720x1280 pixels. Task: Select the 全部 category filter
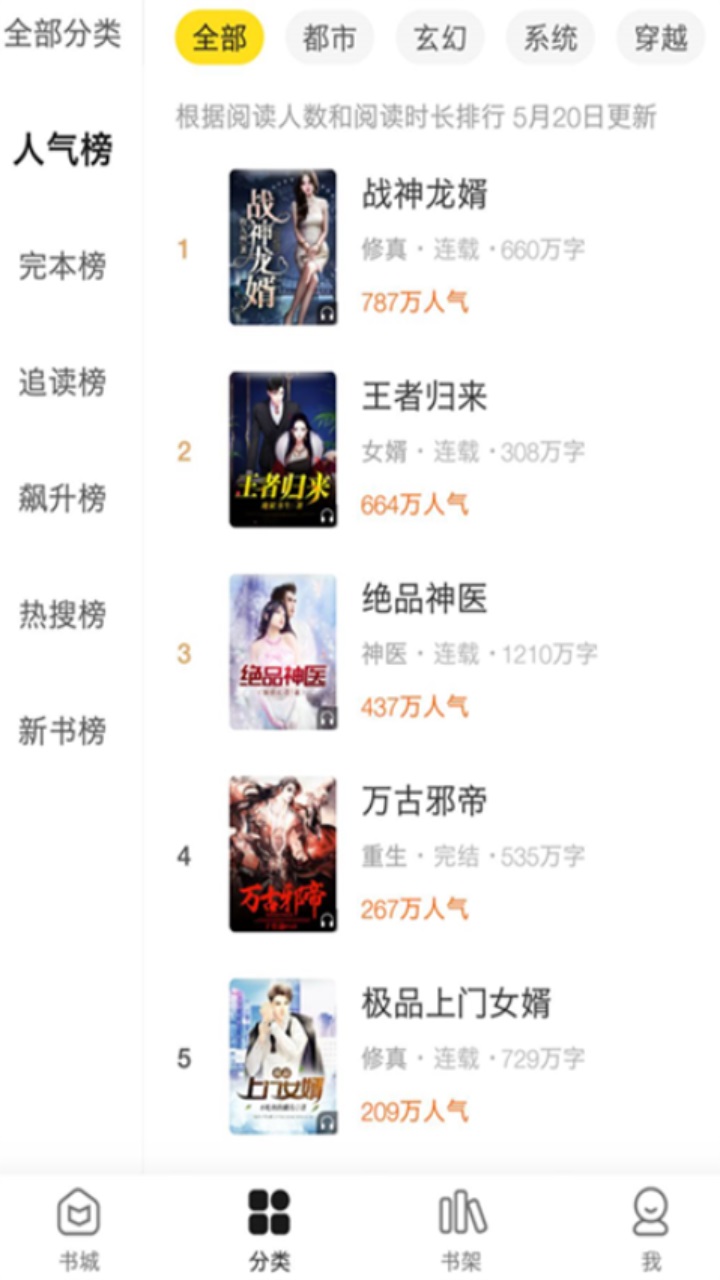pos(219,37)
